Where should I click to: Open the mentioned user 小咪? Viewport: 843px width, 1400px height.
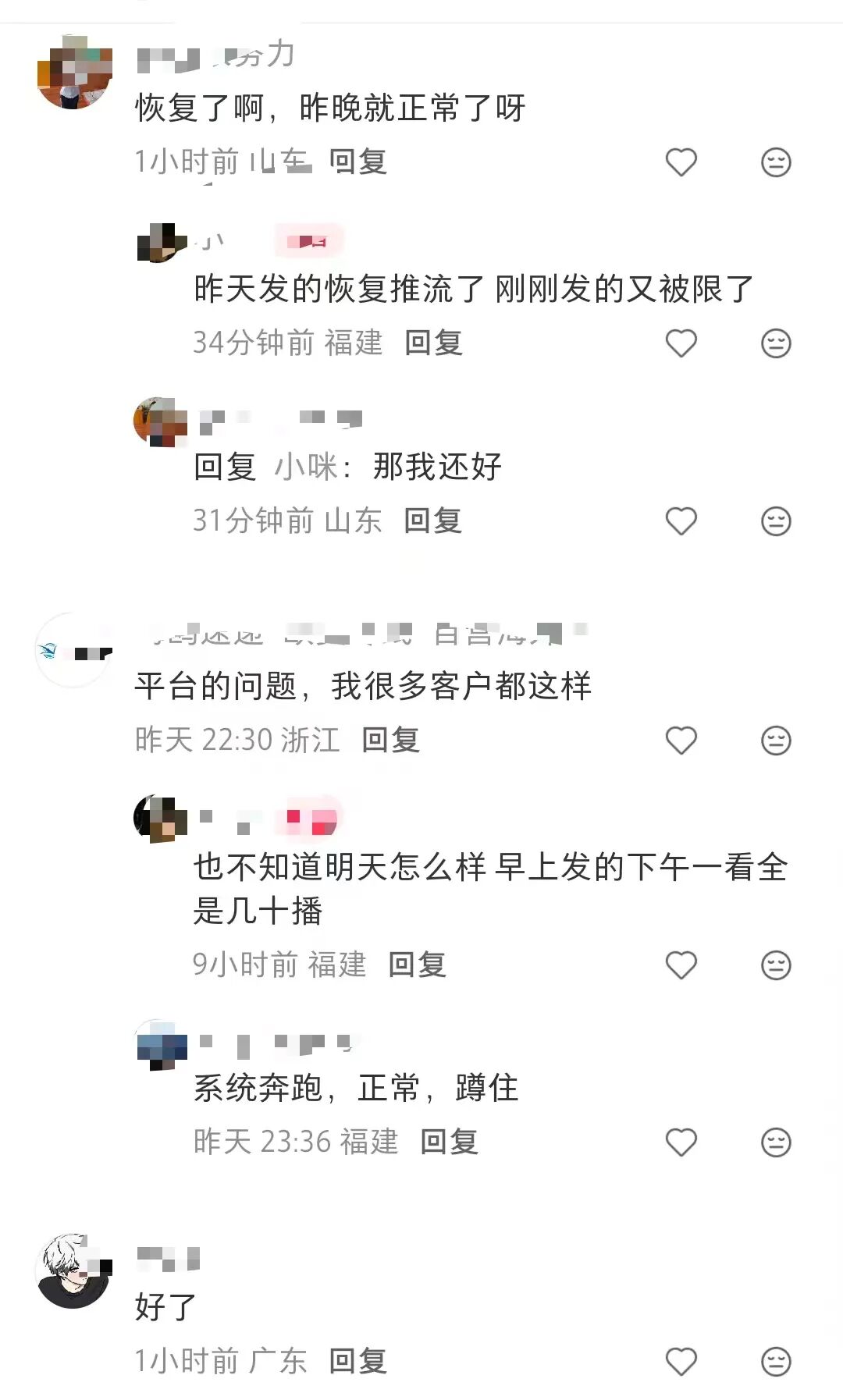coord(306,467)
